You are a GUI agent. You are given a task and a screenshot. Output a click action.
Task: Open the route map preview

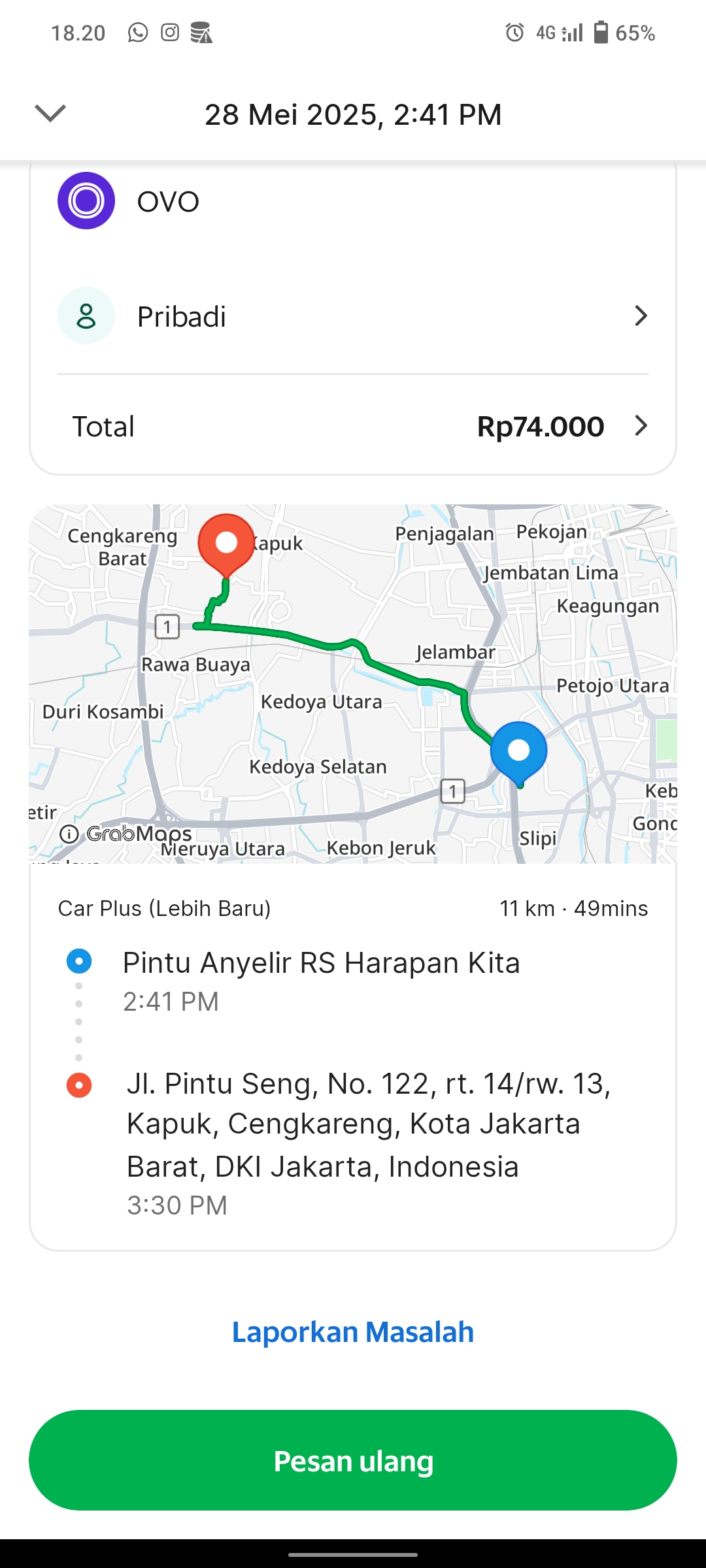pos(353,684)
